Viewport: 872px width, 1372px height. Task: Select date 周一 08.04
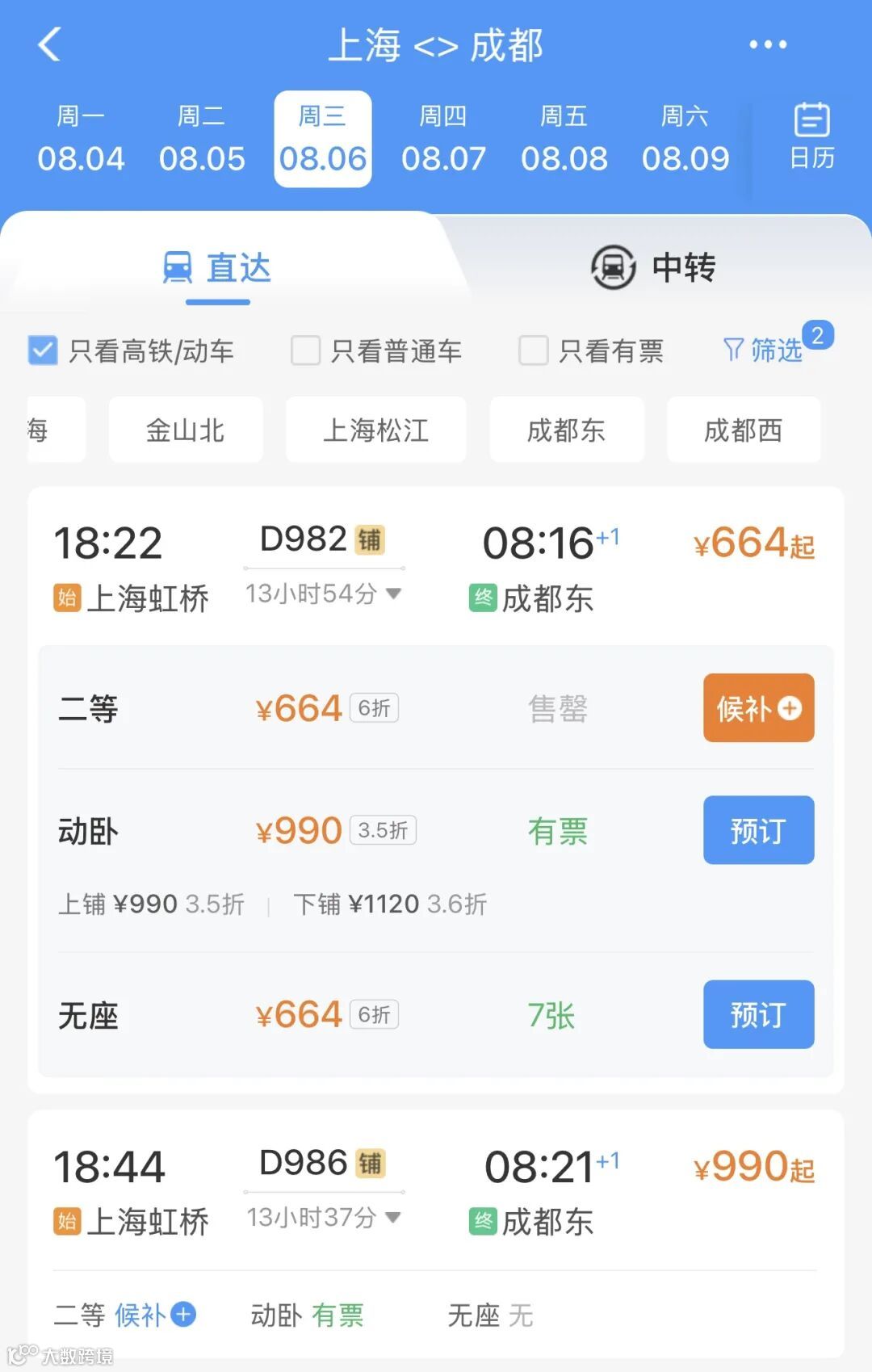(81, 139)
